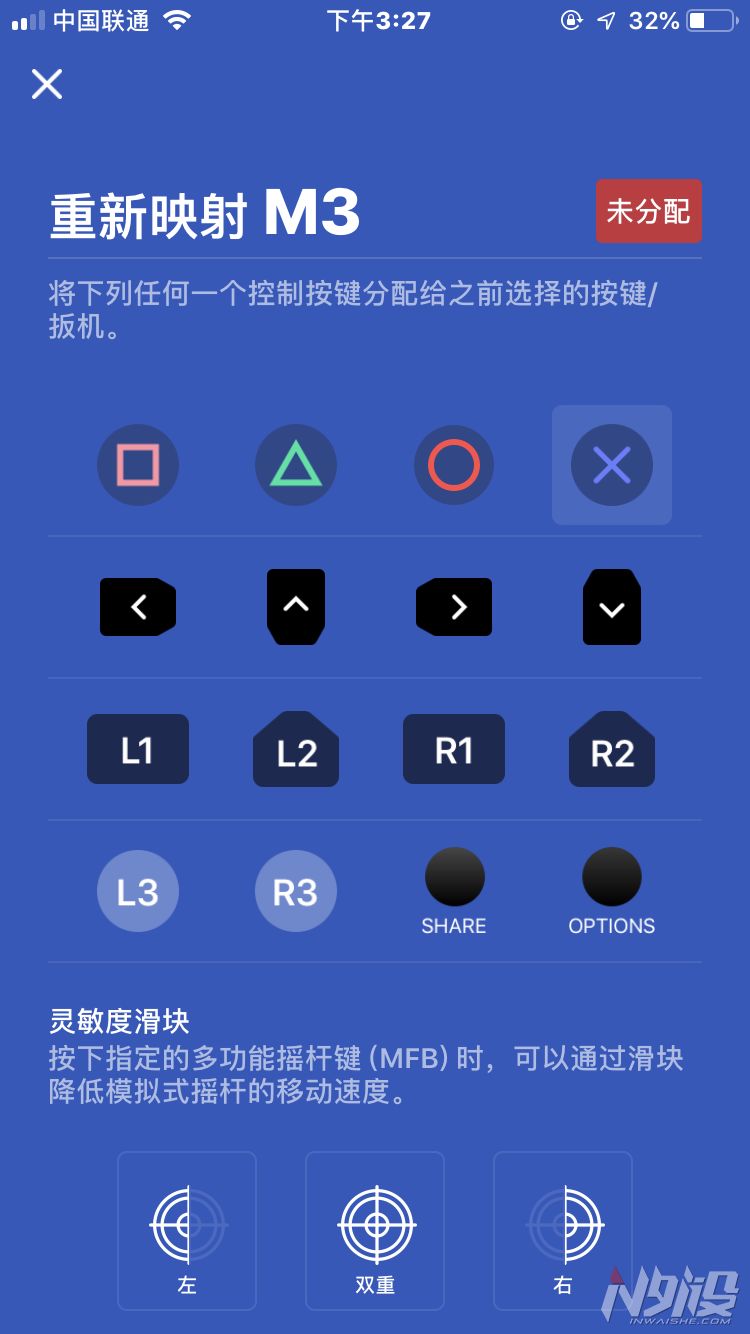Click the 未分配 (unassigned) status label
The height and width of the screenshot is (1334, 750).
648,211
